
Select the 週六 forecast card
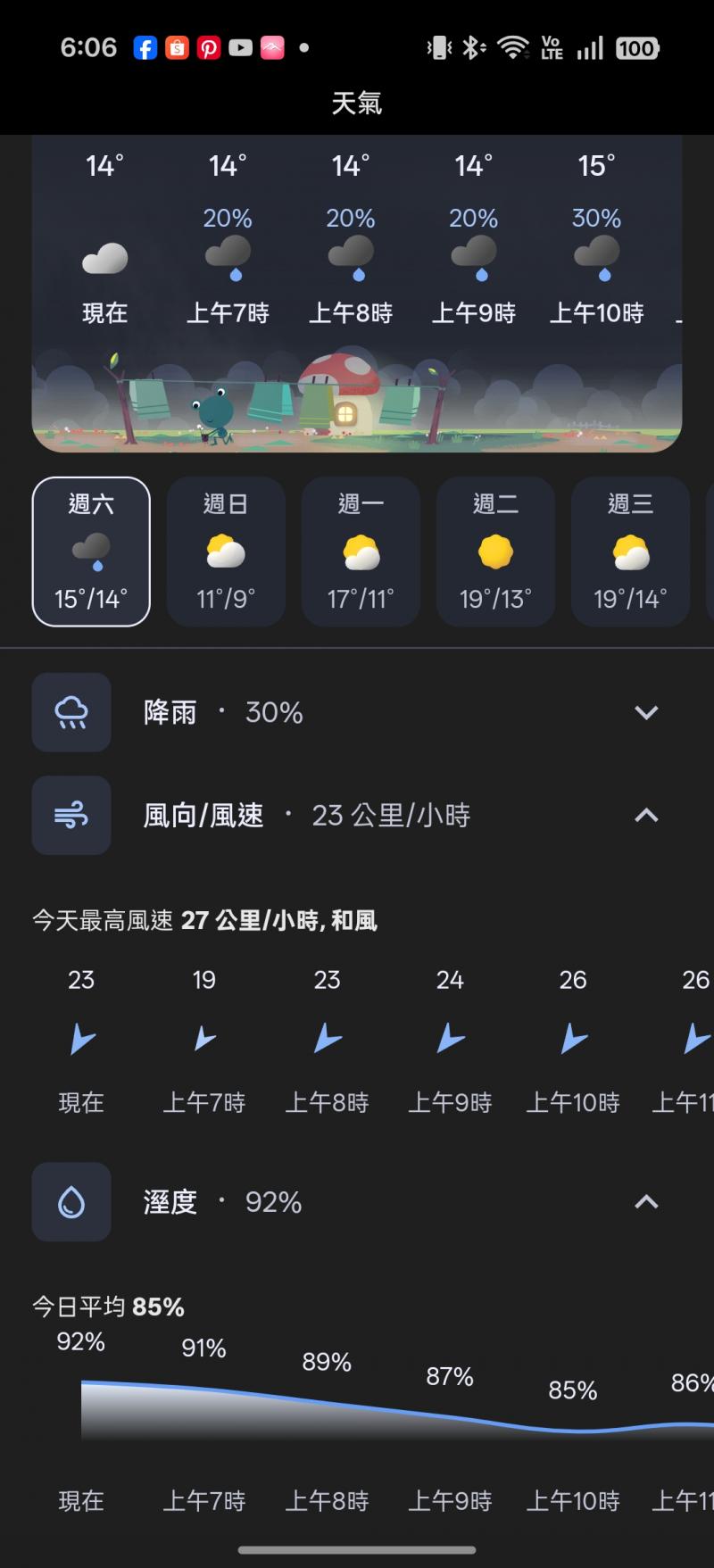(x=91, y=552)
